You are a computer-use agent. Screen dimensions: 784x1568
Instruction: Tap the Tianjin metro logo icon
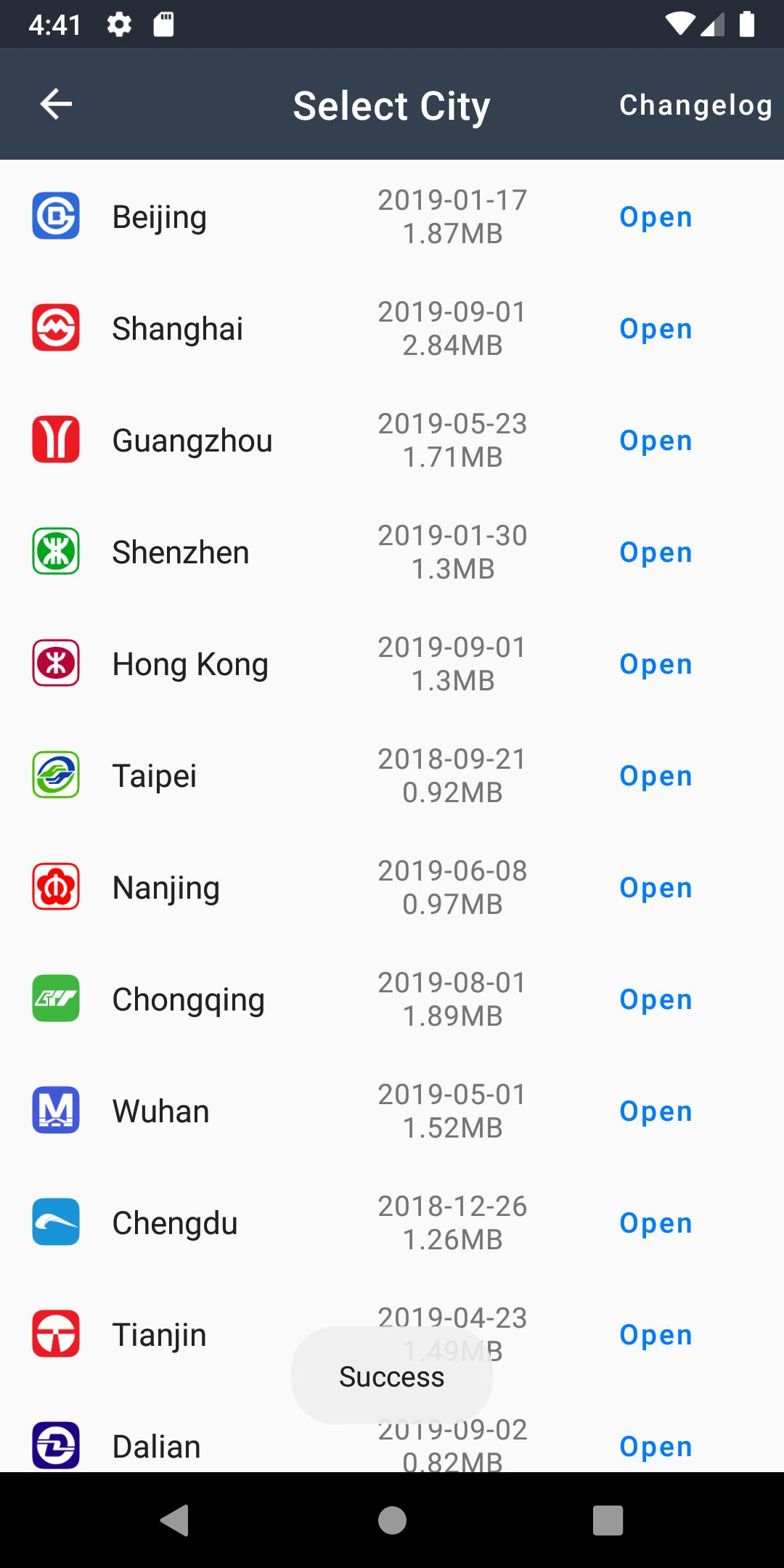[55, 1334]
